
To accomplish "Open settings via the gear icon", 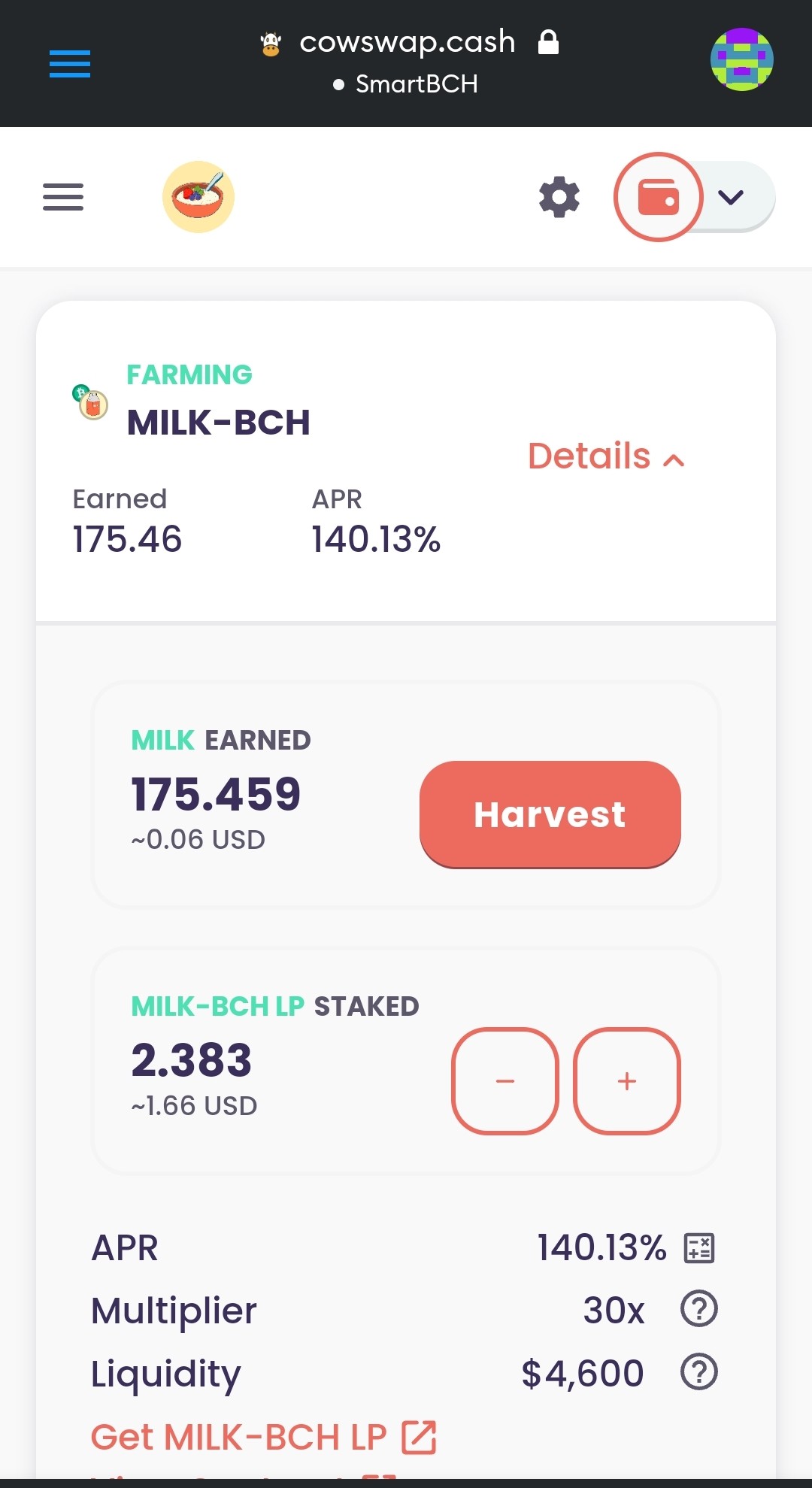I will coord(559,197).
